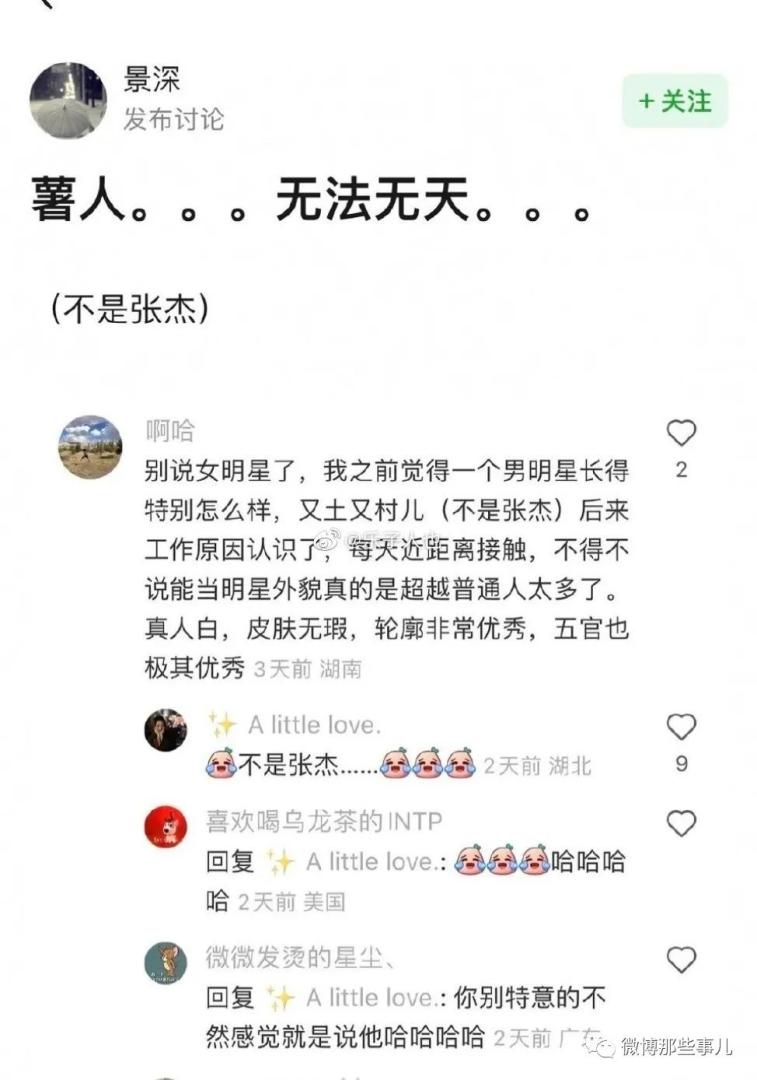Open 景深's profile avatar

click(x=68, y=100)
